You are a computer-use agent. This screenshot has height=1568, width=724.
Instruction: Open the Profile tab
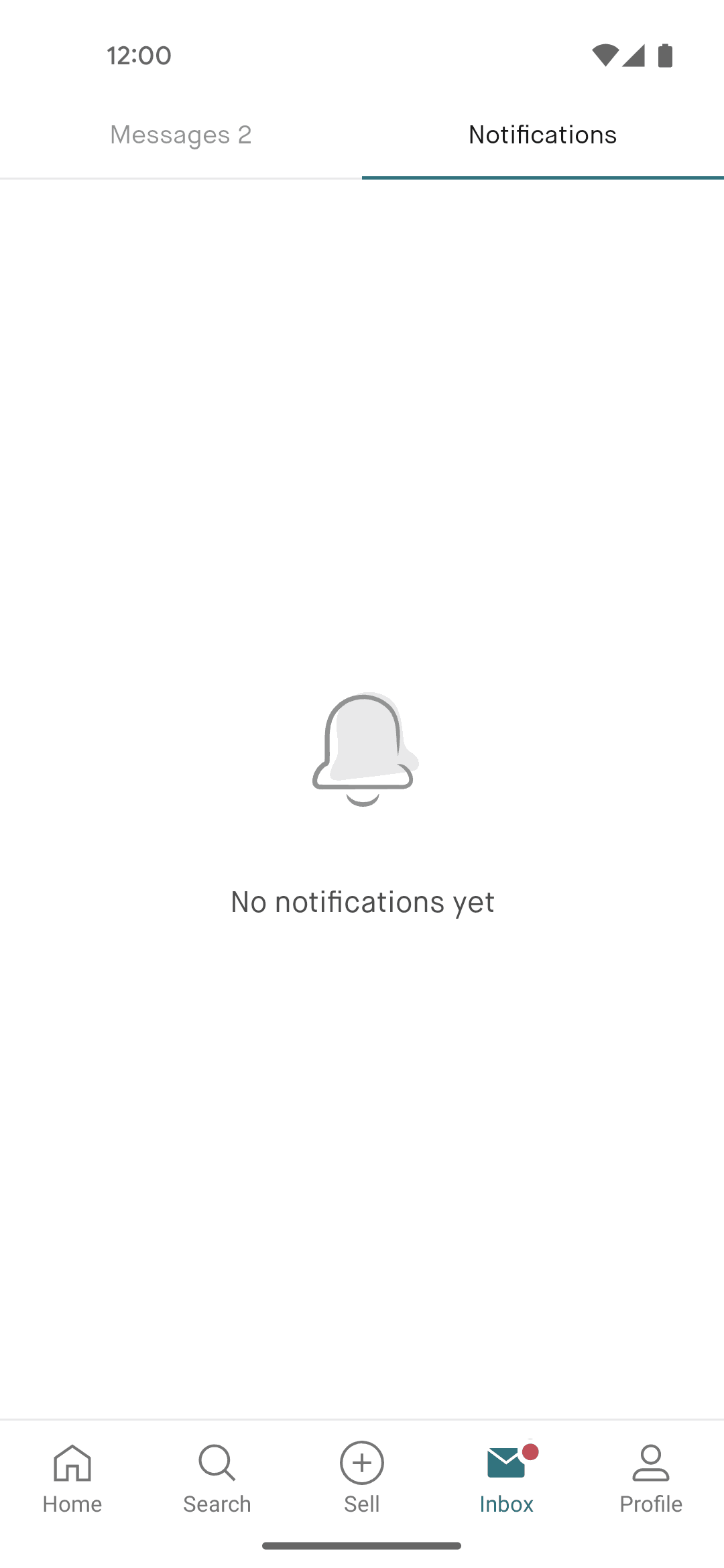(651, 1478)
